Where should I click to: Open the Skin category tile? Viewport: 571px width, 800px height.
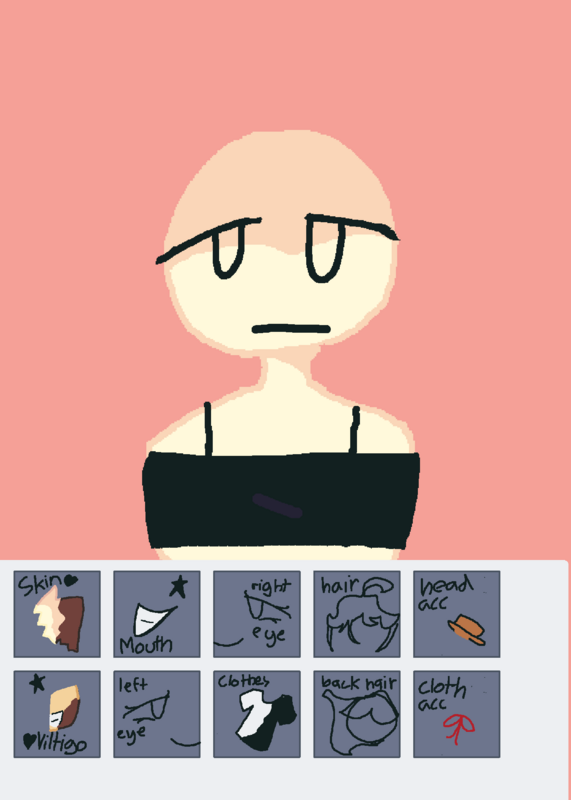[57, 614]
